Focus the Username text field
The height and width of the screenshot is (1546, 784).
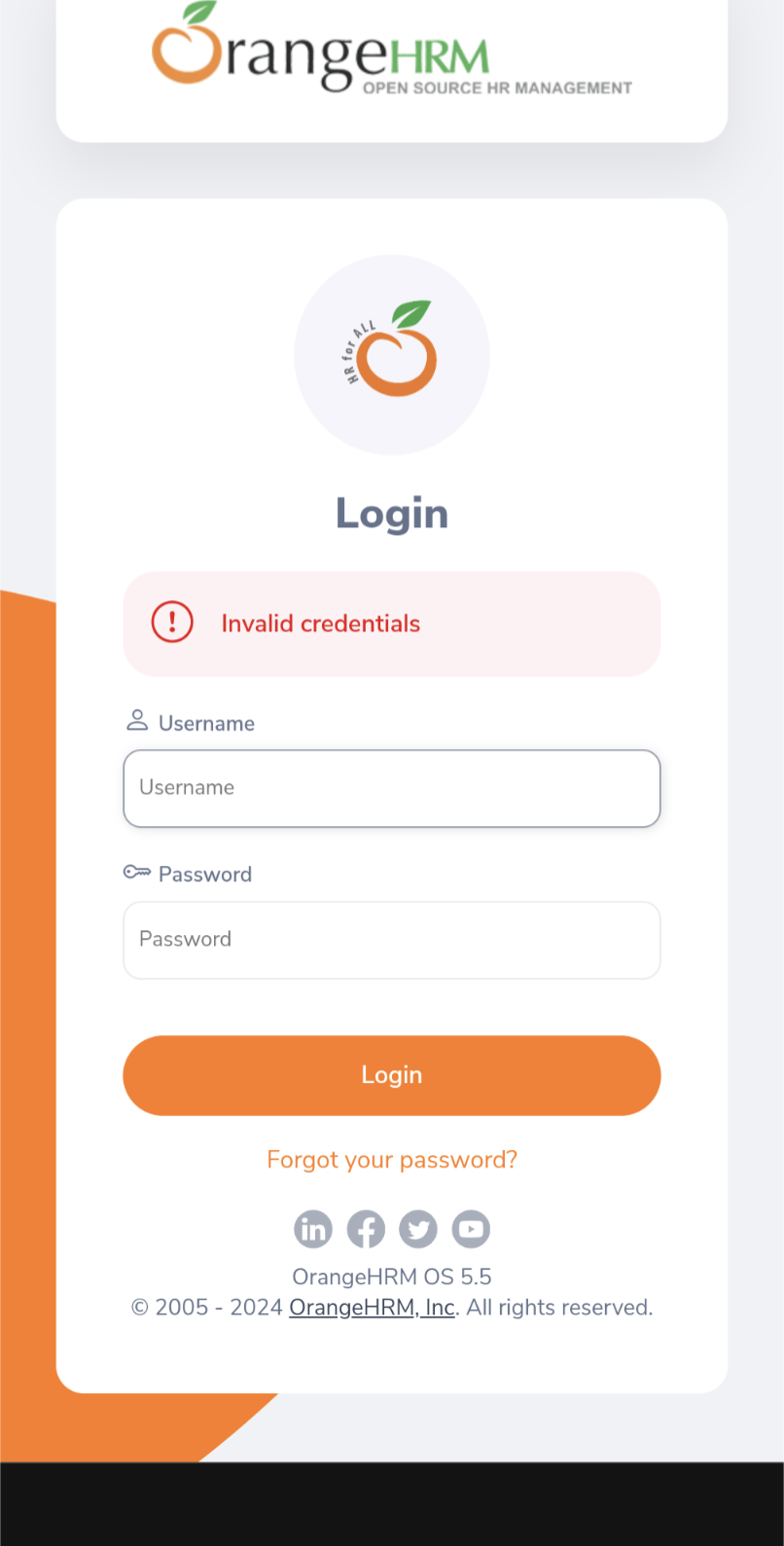pos(391,788)
